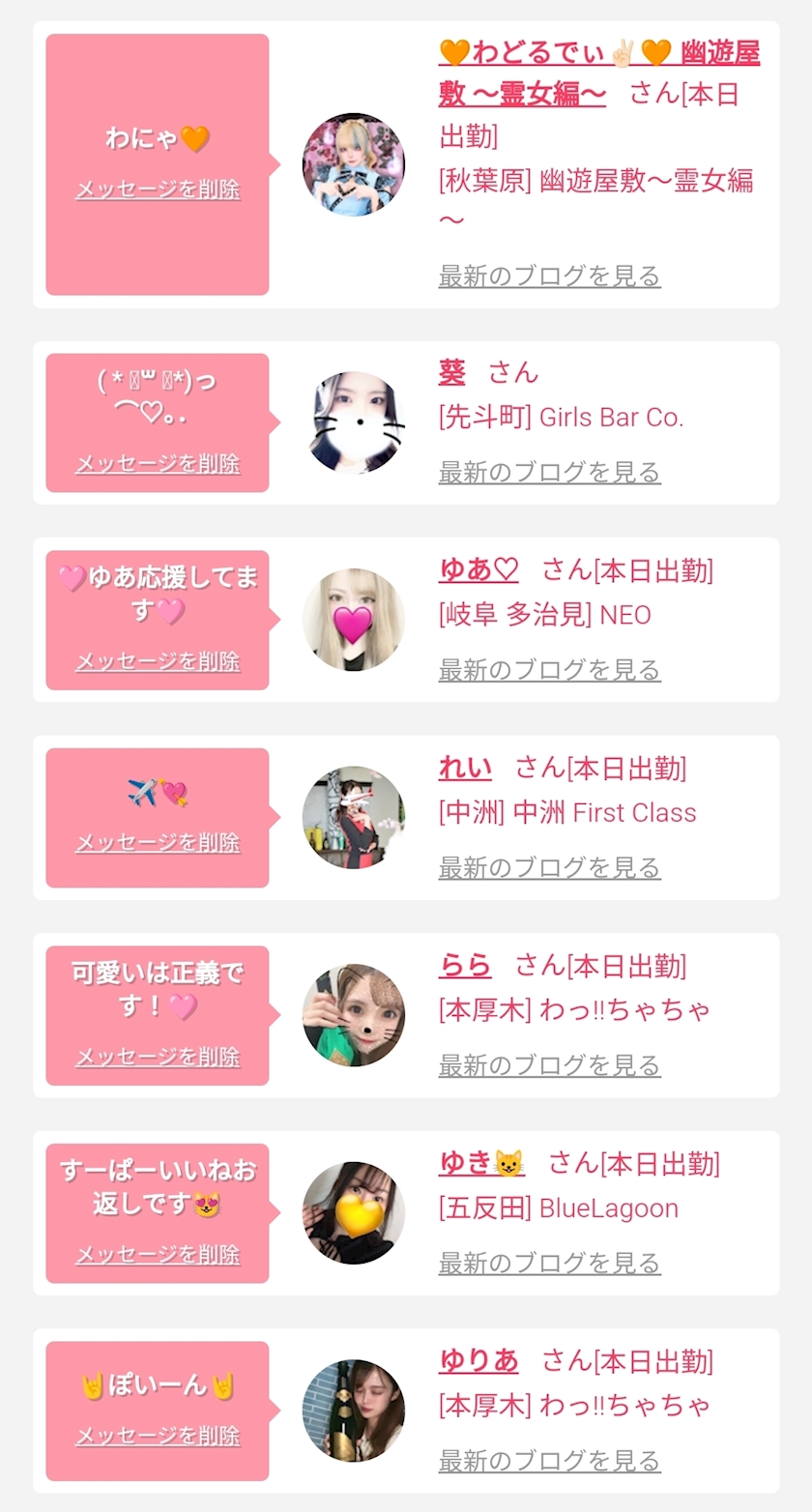Screen dimensions: 812x1512
Task: View latest blog of わどるでぃ
Action: pyautogui.click(x=549, y=276)
